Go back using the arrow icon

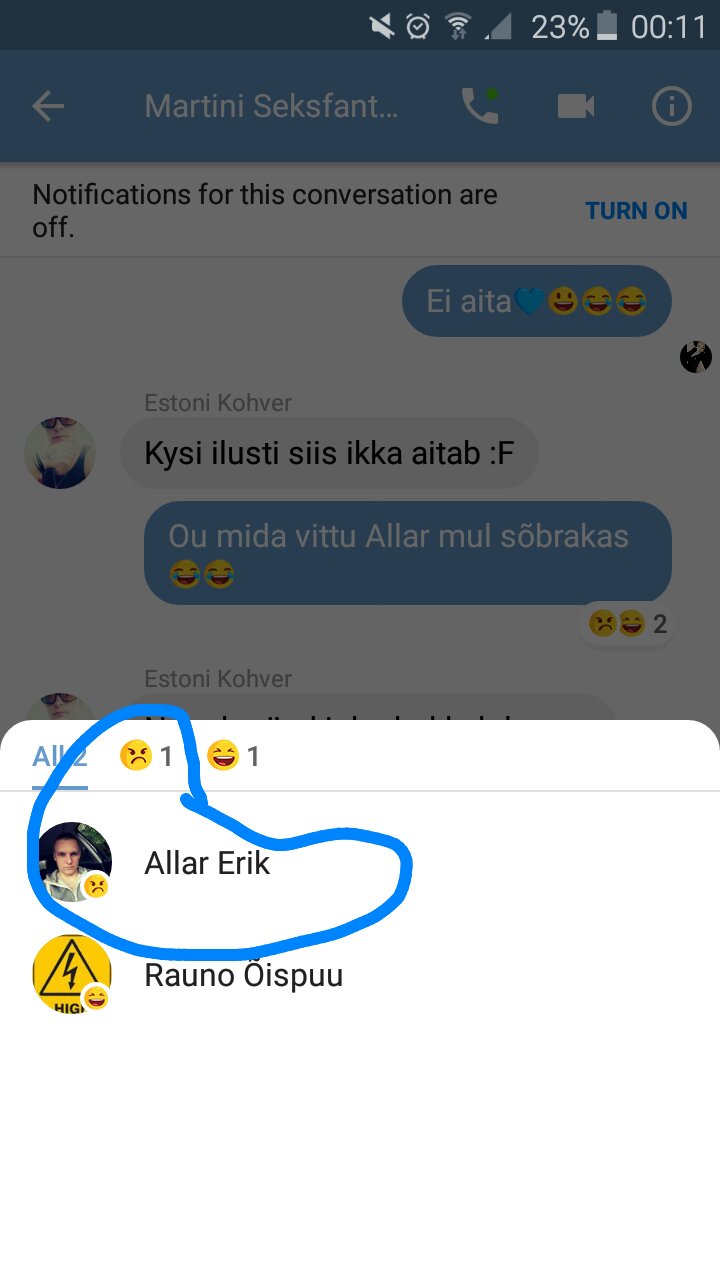[48, 106]
